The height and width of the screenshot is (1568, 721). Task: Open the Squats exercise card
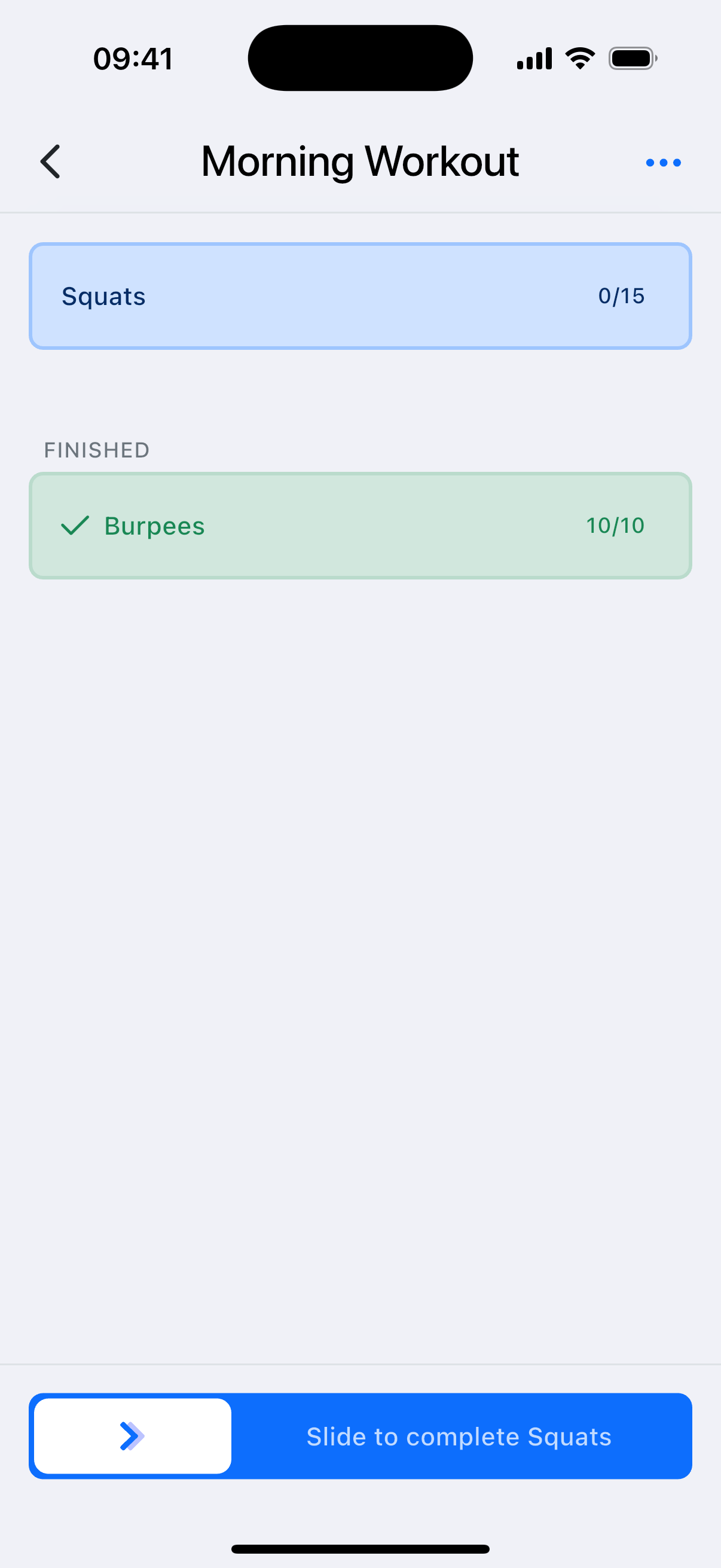pos(360,297)
